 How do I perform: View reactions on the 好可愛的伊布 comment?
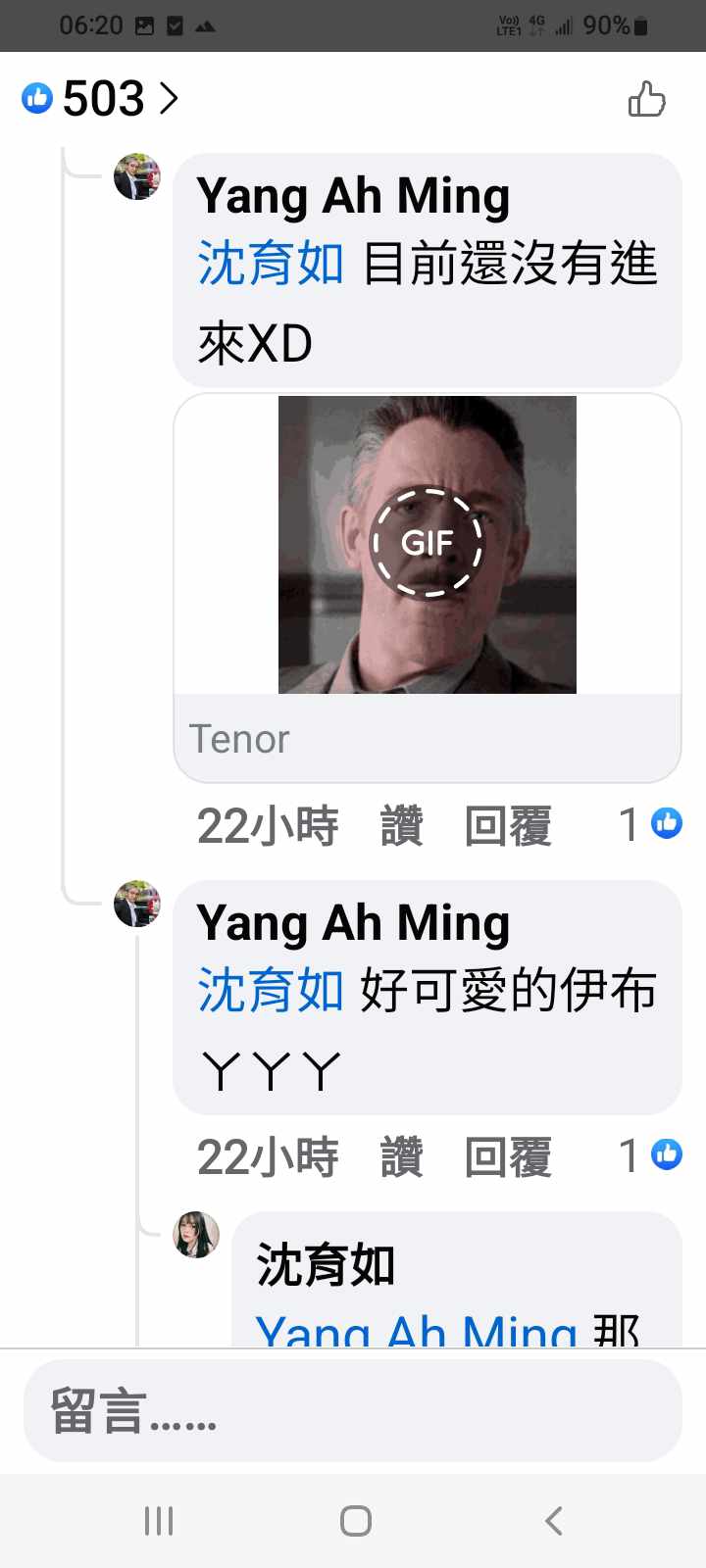(x=651, y=1155)
